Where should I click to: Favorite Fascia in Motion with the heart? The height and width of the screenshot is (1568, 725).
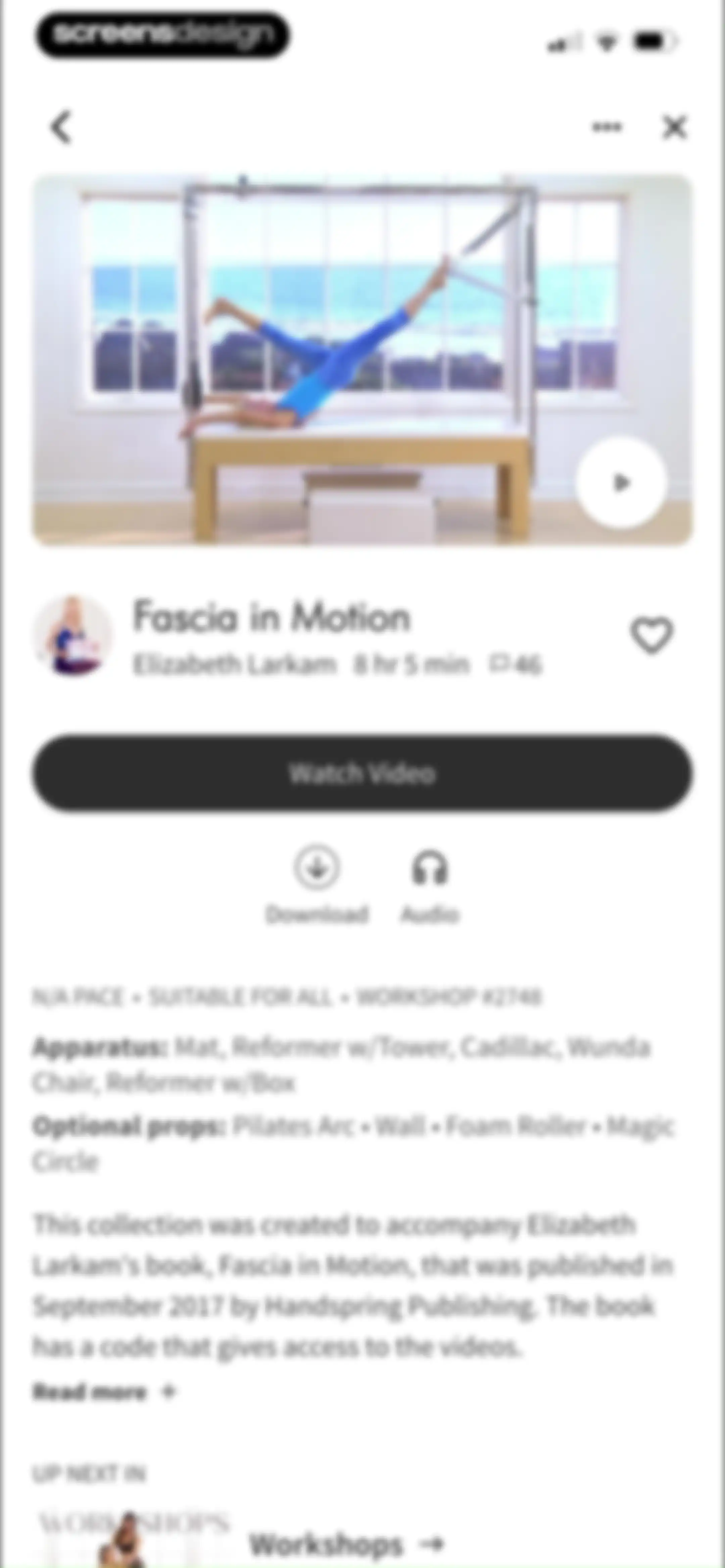(x=651, y=636)
